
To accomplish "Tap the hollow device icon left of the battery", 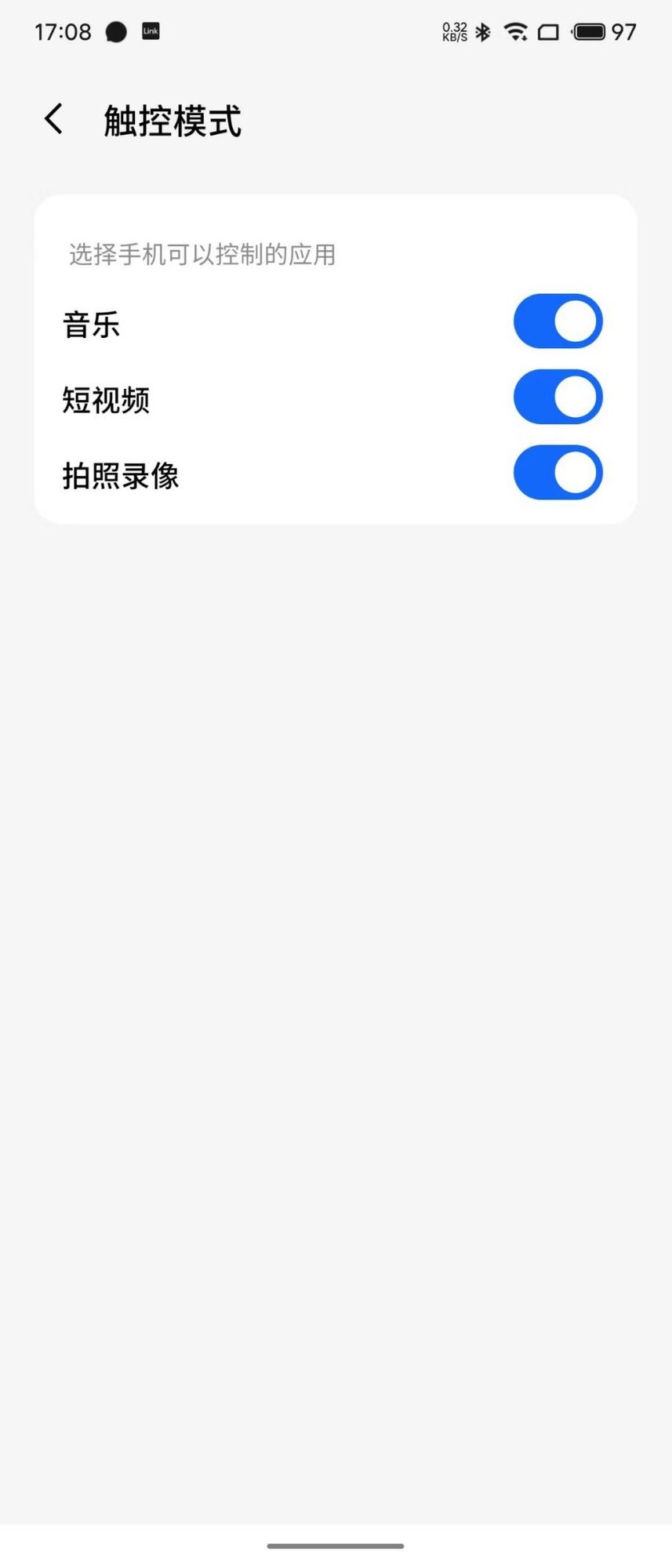I will coord(549,32).
